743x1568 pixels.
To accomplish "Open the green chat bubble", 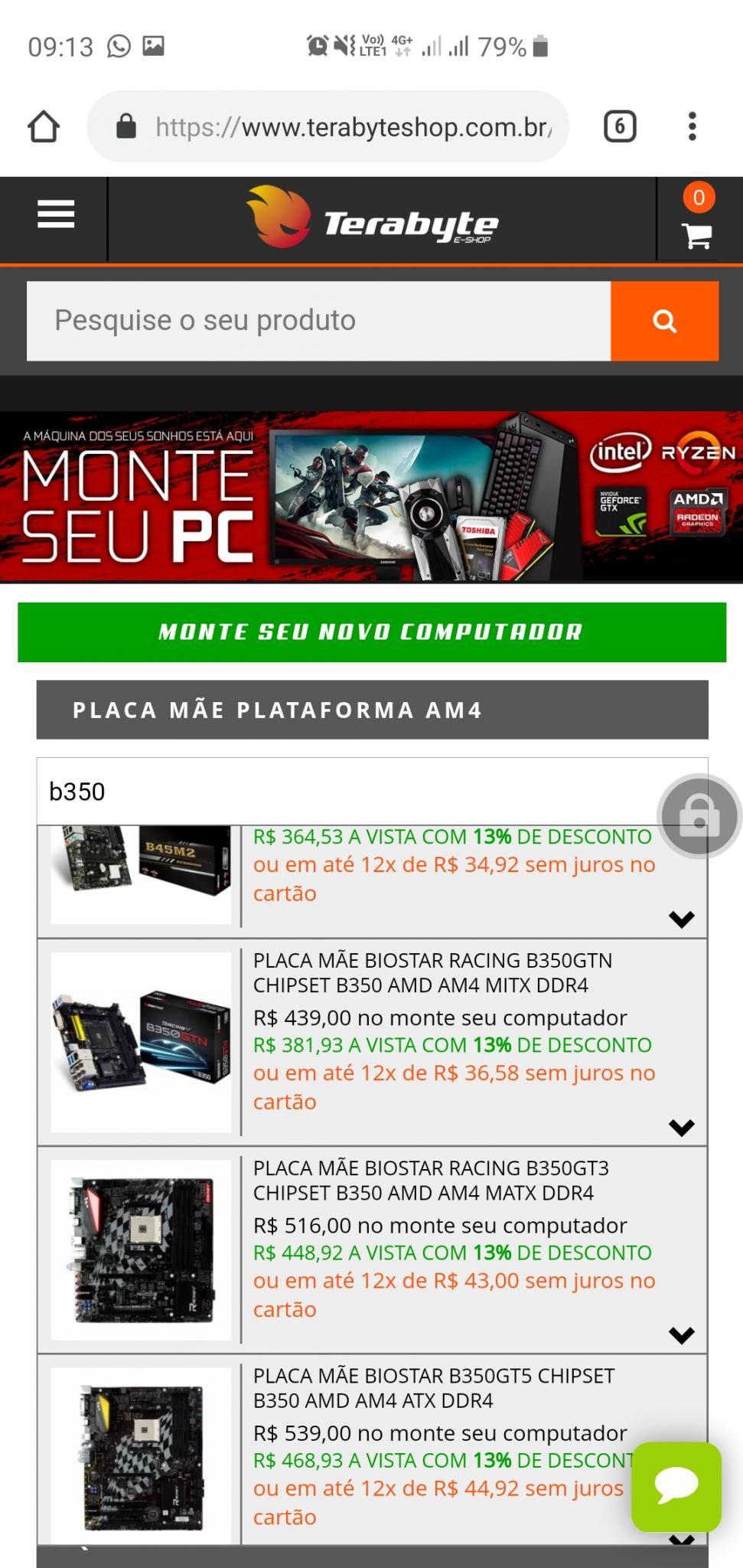I will click(676, 1487).
